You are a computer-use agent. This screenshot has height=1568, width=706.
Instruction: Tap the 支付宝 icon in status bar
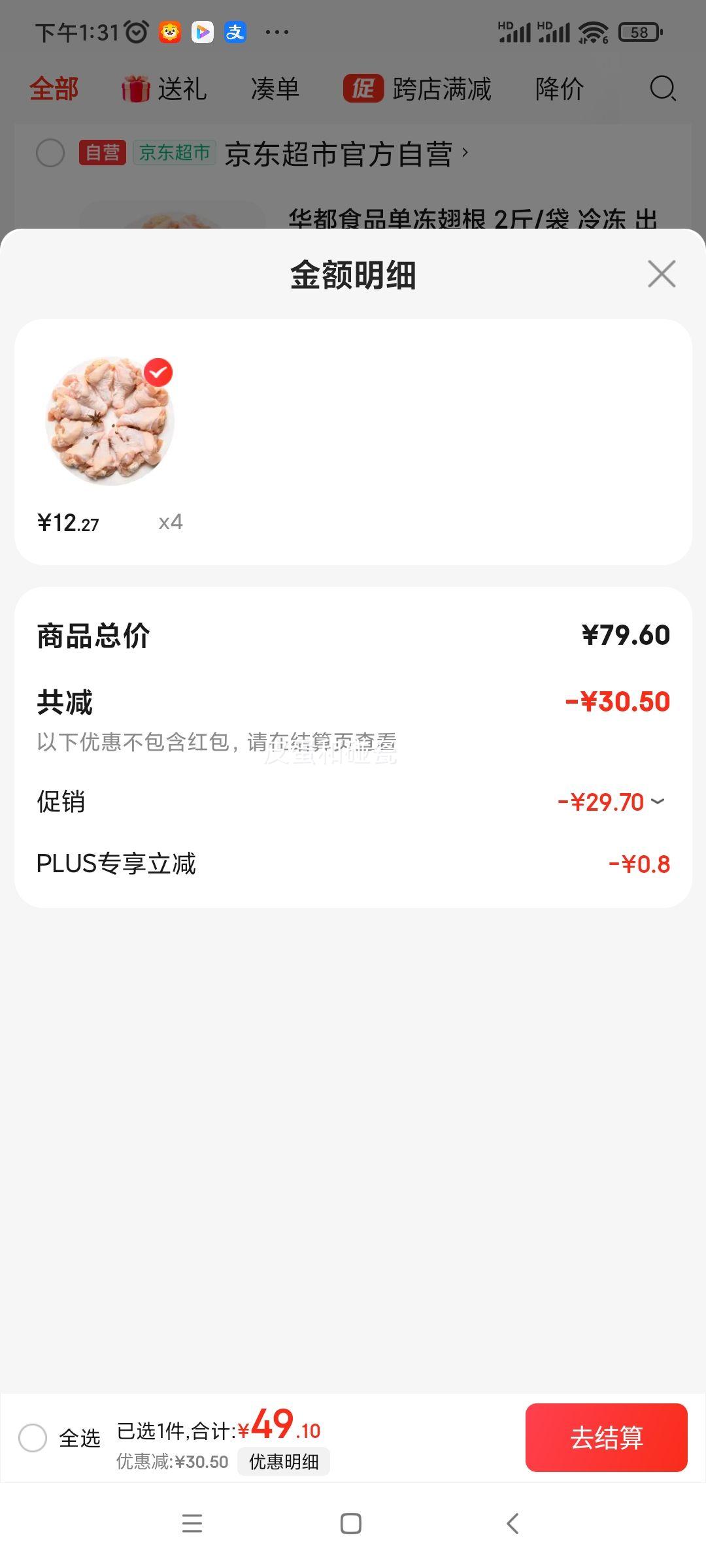pos(235,31)
